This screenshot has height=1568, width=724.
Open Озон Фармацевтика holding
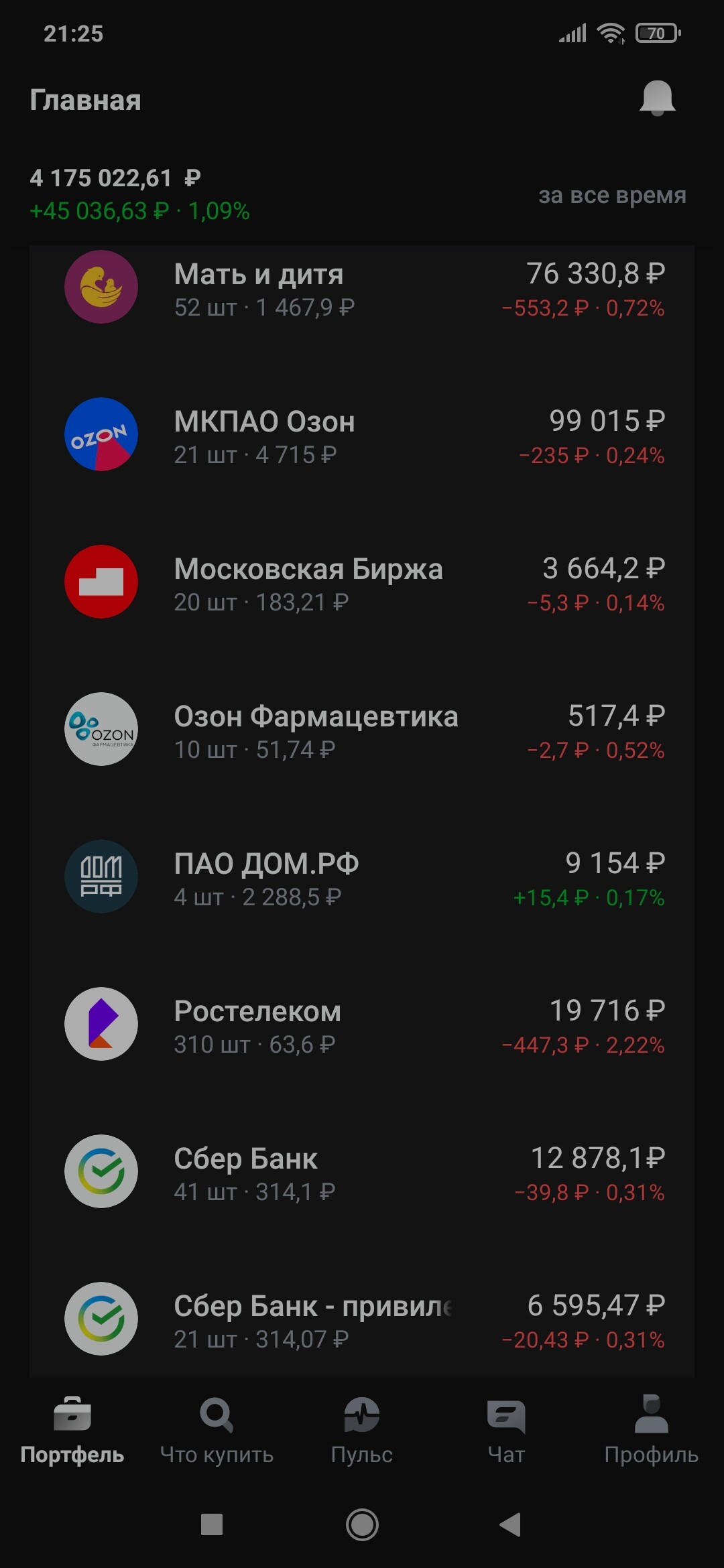click(x=362, y=730)
